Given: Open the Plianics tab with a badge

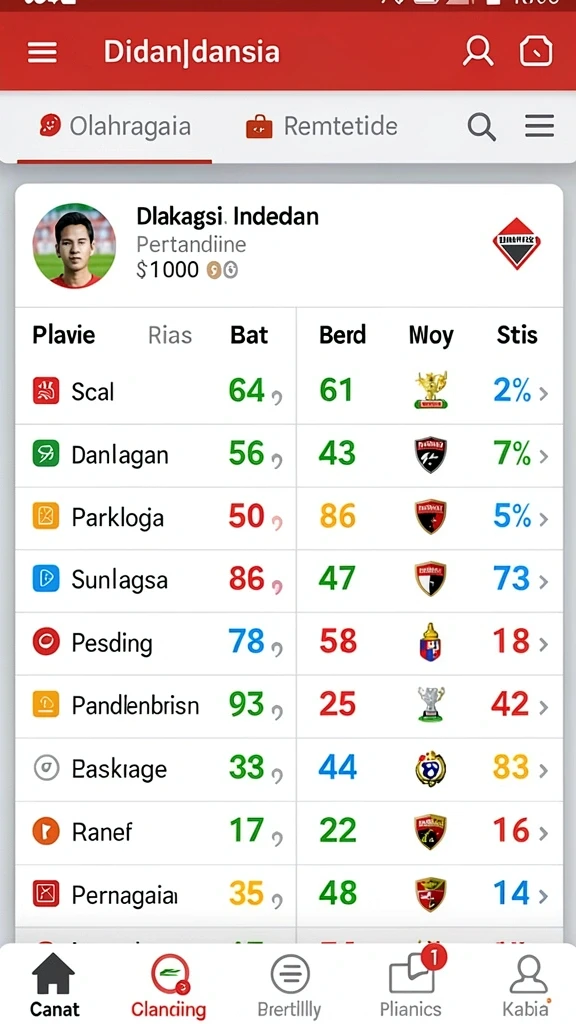Looking at the screenshot, I should (x=411, y=985).
